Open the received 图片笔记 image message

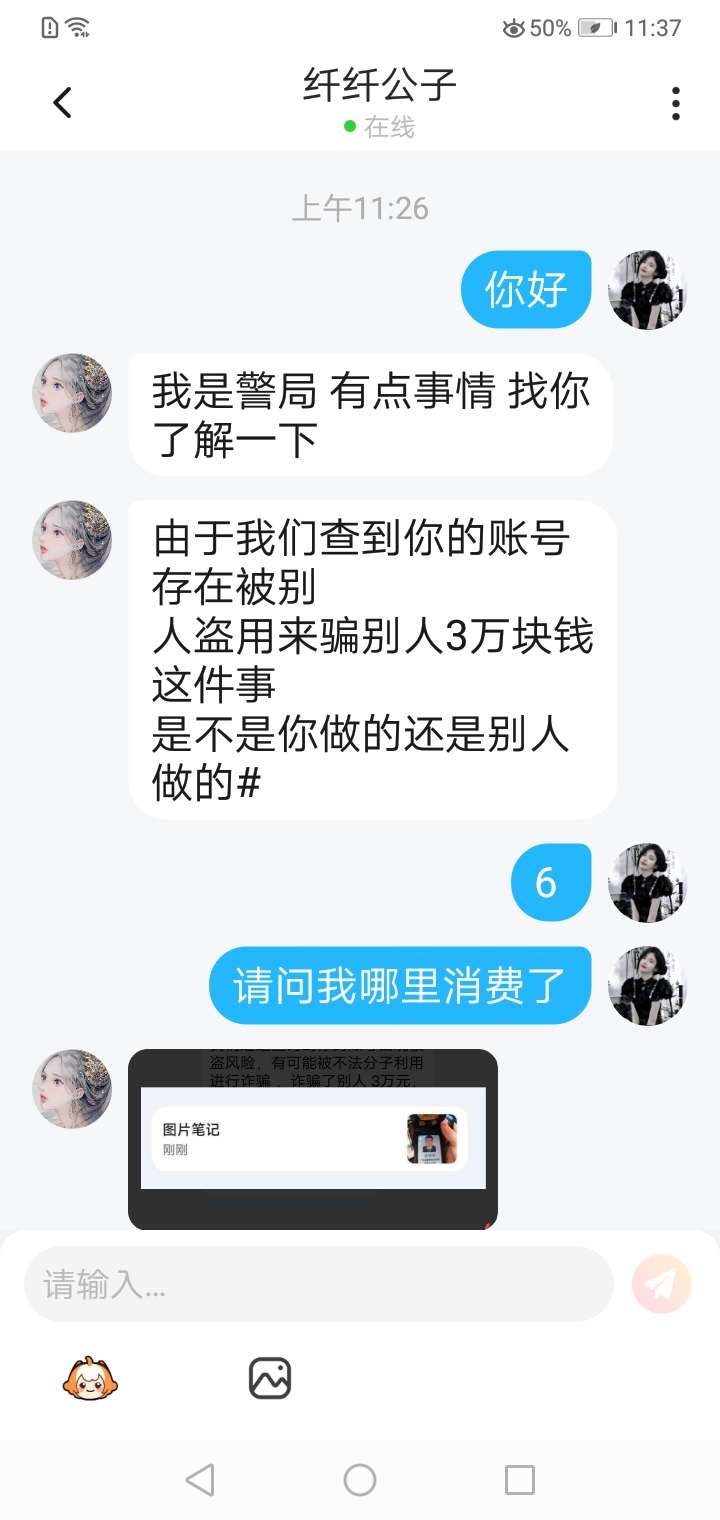pyautogui.click(x=313, y=1139)
